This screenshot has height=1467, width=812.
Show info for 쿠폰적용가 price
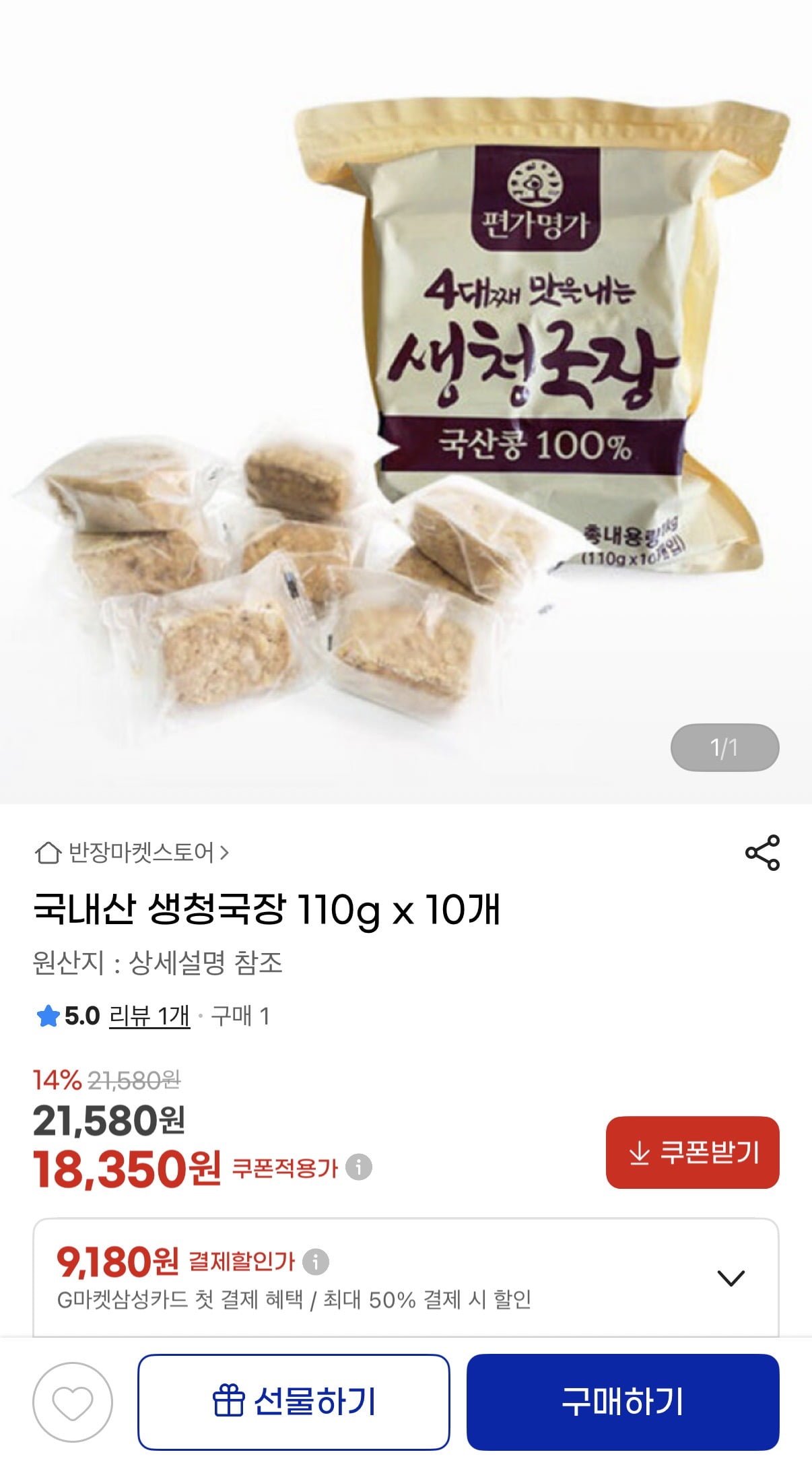(359, 1167)
